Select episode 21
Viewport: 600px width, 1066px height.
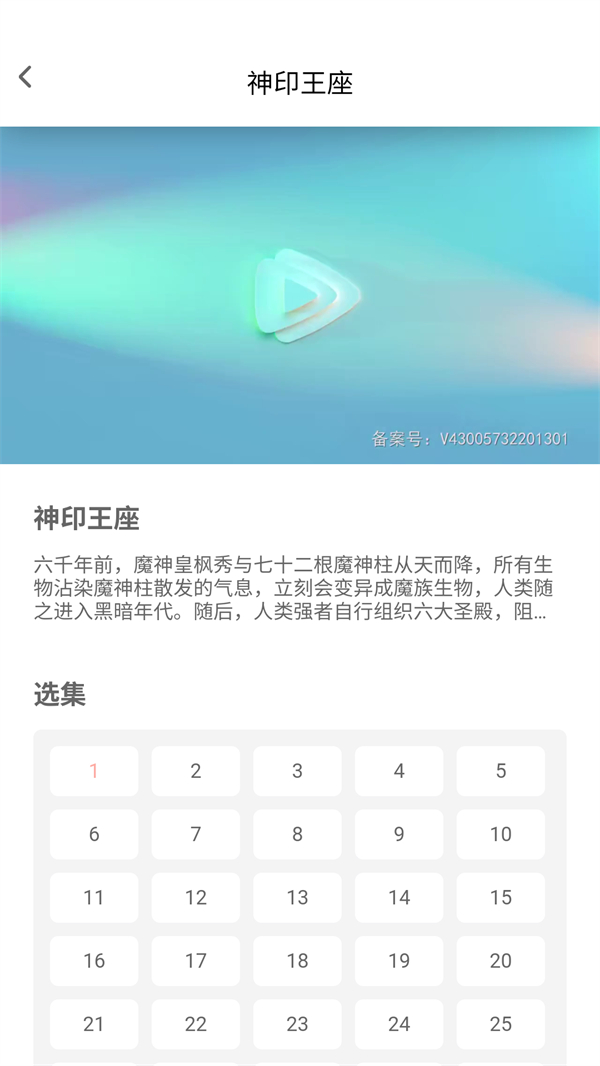pos(94,1024)
